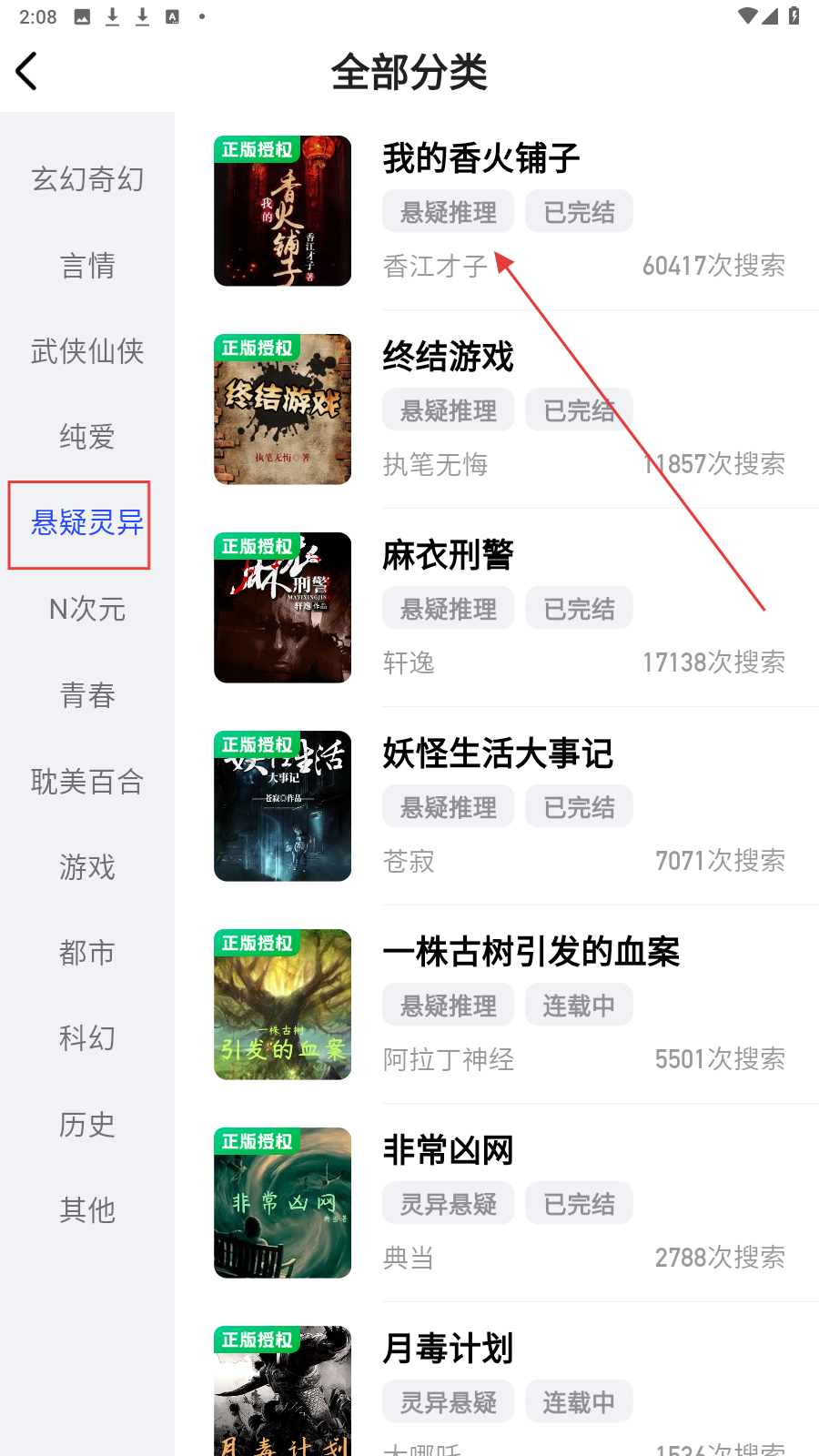This screenshot has height=1456, width=819.
Task: Open the 都市 category
Action: [x=87, y=953]
